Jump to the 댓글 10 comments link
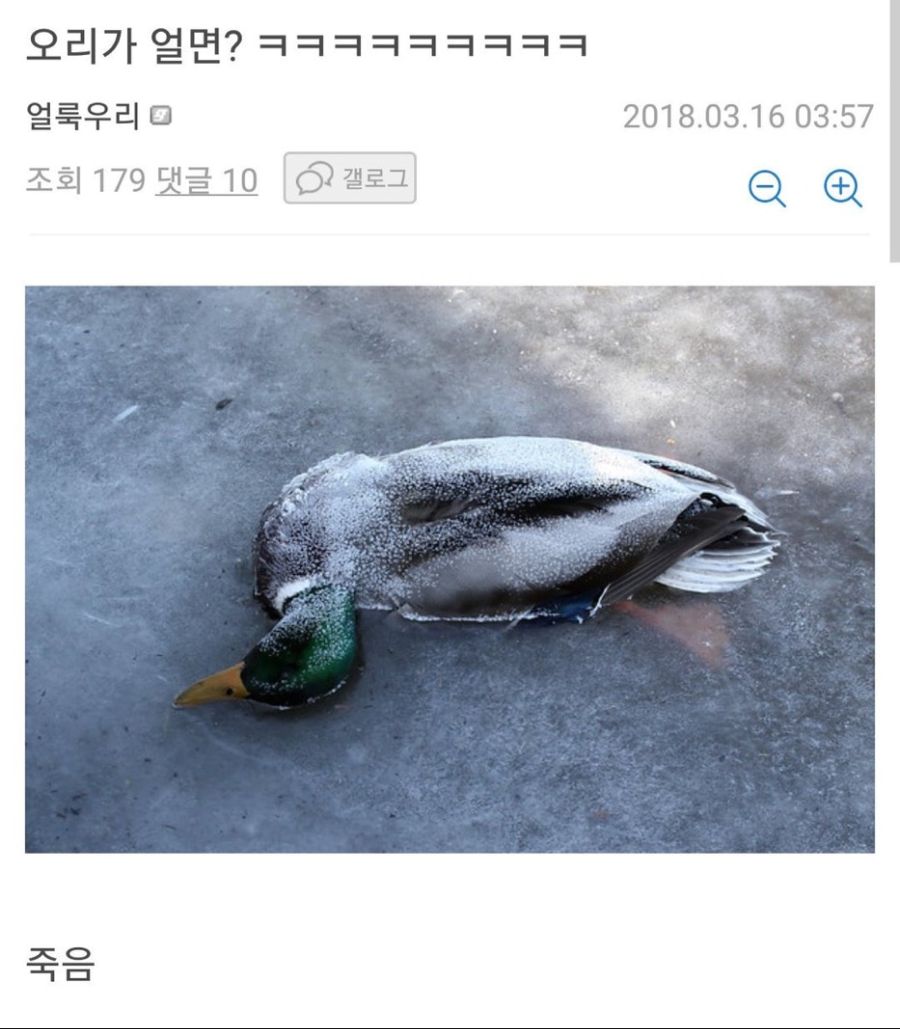Screen dimensions: 900x1029 pos(206,181)
